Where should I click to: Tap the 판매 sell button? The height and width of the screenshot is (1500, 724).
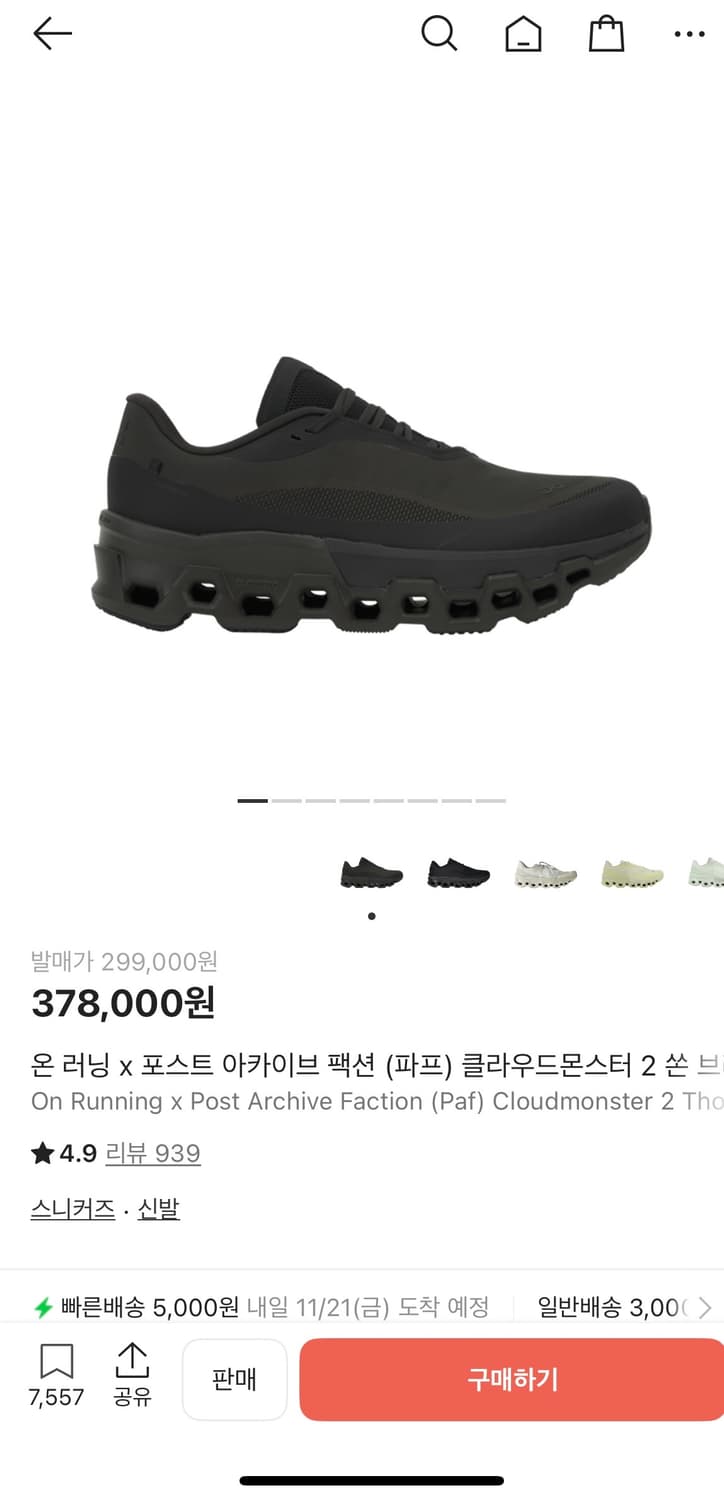pos(234,1379)
